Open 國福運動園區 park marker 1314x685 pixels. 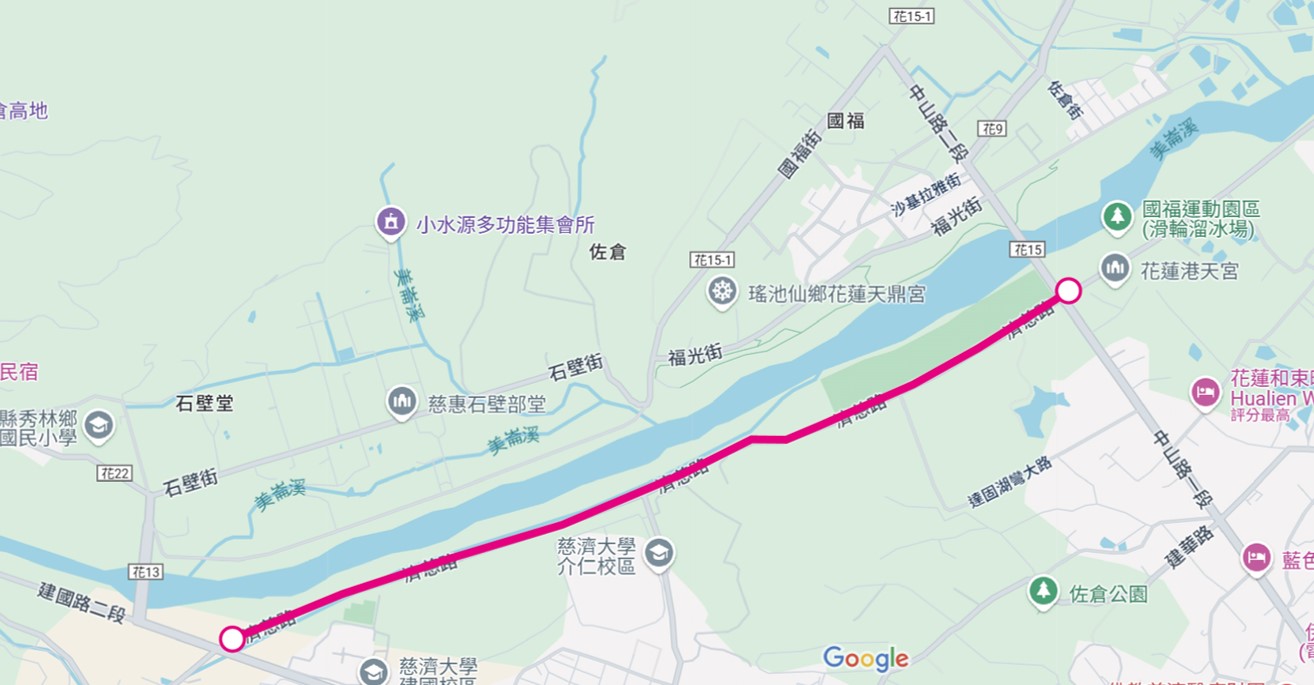(1116, 215)
